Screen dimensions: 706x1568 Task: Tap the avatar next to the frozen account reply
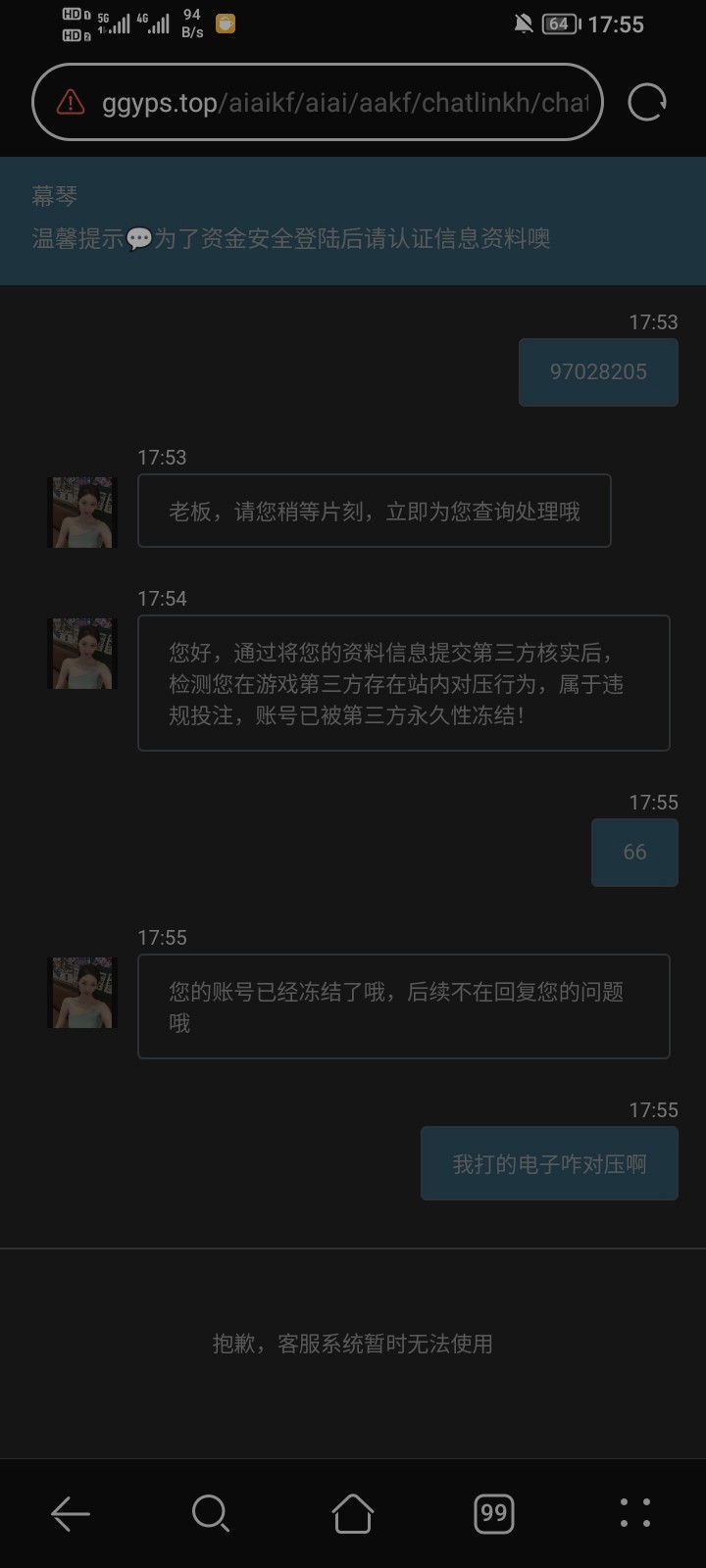click(82, 654)
